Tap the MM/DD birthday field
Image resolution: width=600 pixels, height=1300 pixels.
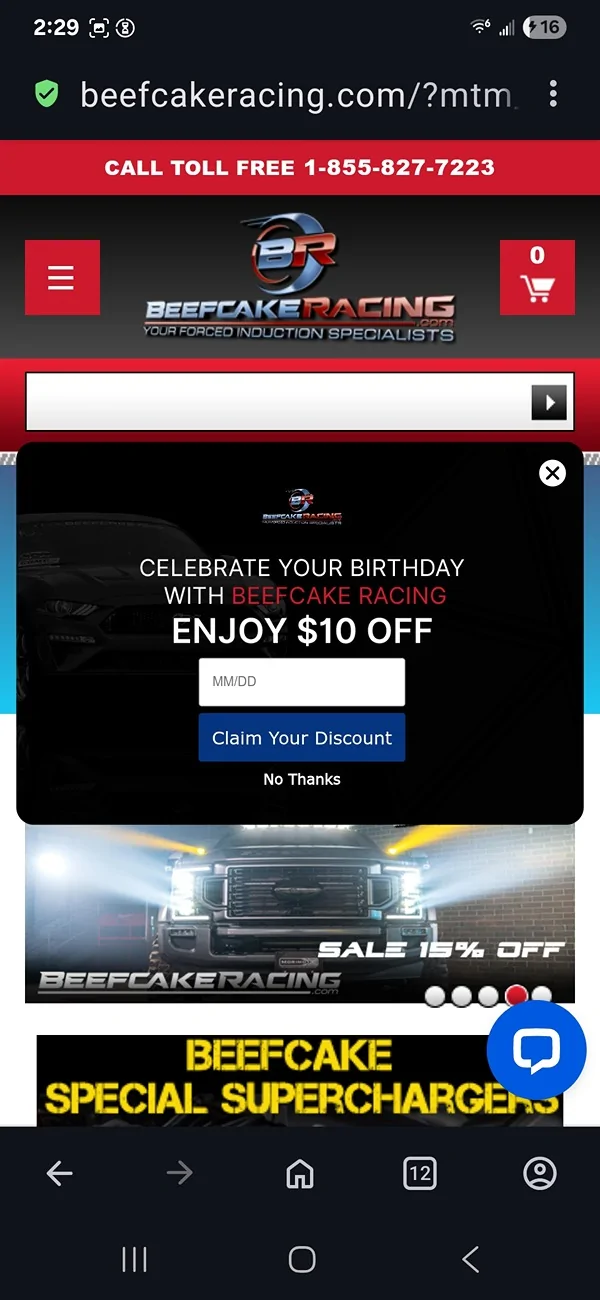[x=301, y=682]
